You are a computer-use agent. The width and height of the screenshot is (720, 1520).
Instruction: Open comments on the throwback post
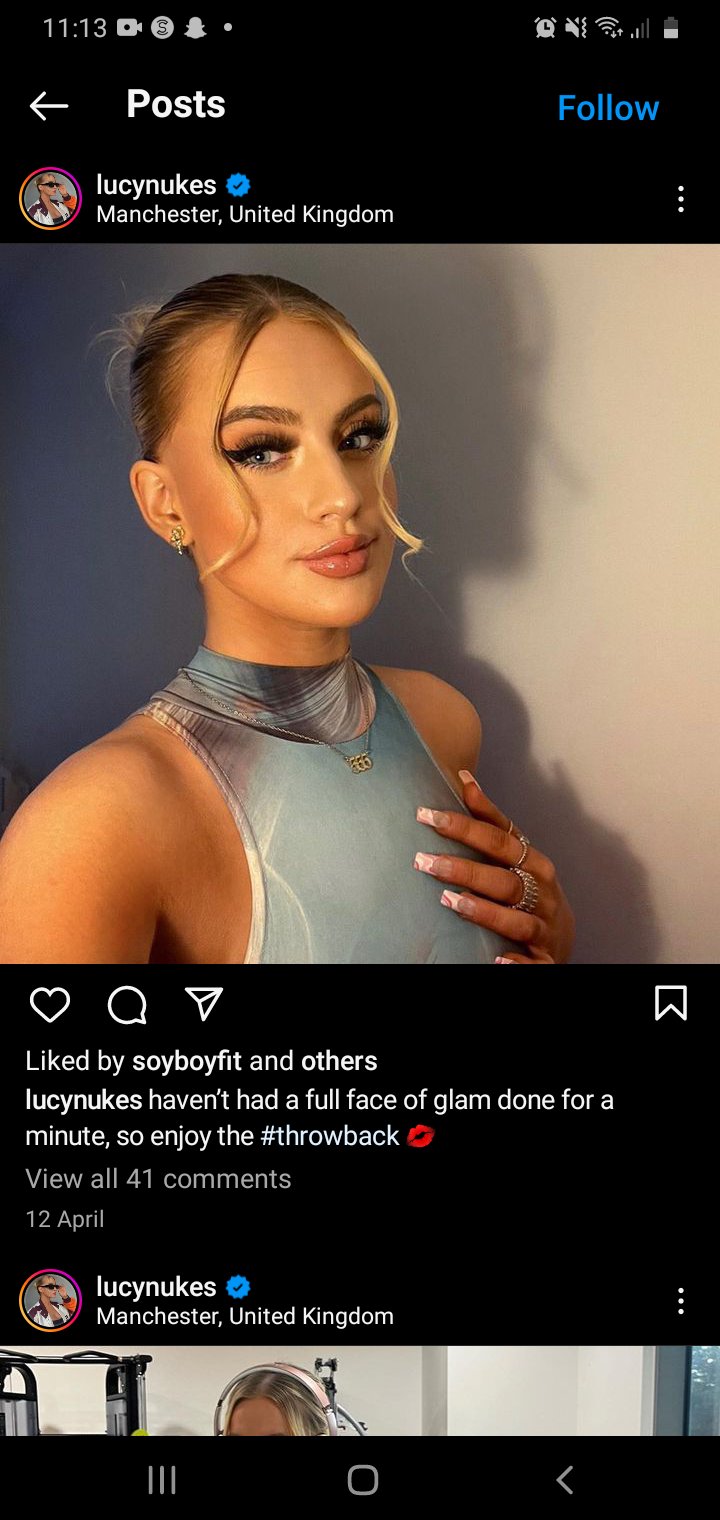pyautogui.click(x=127, y=1005)
